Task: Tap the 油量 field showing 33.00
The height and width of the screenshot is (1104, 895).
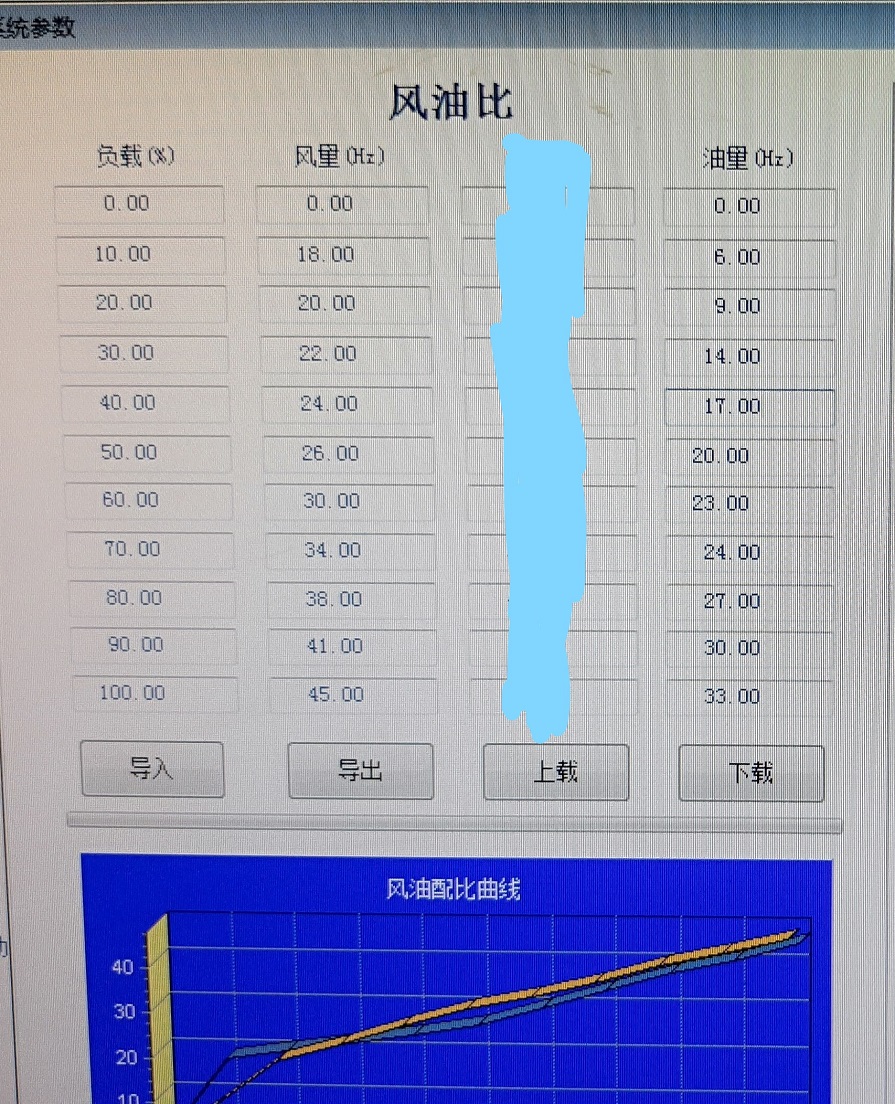Action: [x=749, y=696]
